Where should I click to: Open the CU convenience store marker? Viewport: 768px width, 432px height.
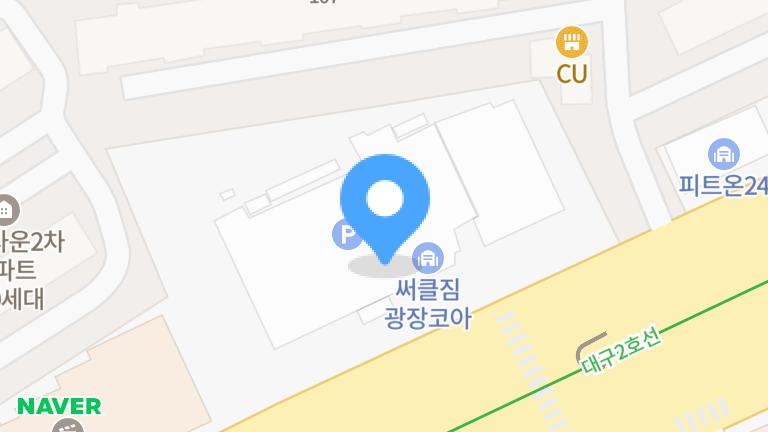pos(572,42)
